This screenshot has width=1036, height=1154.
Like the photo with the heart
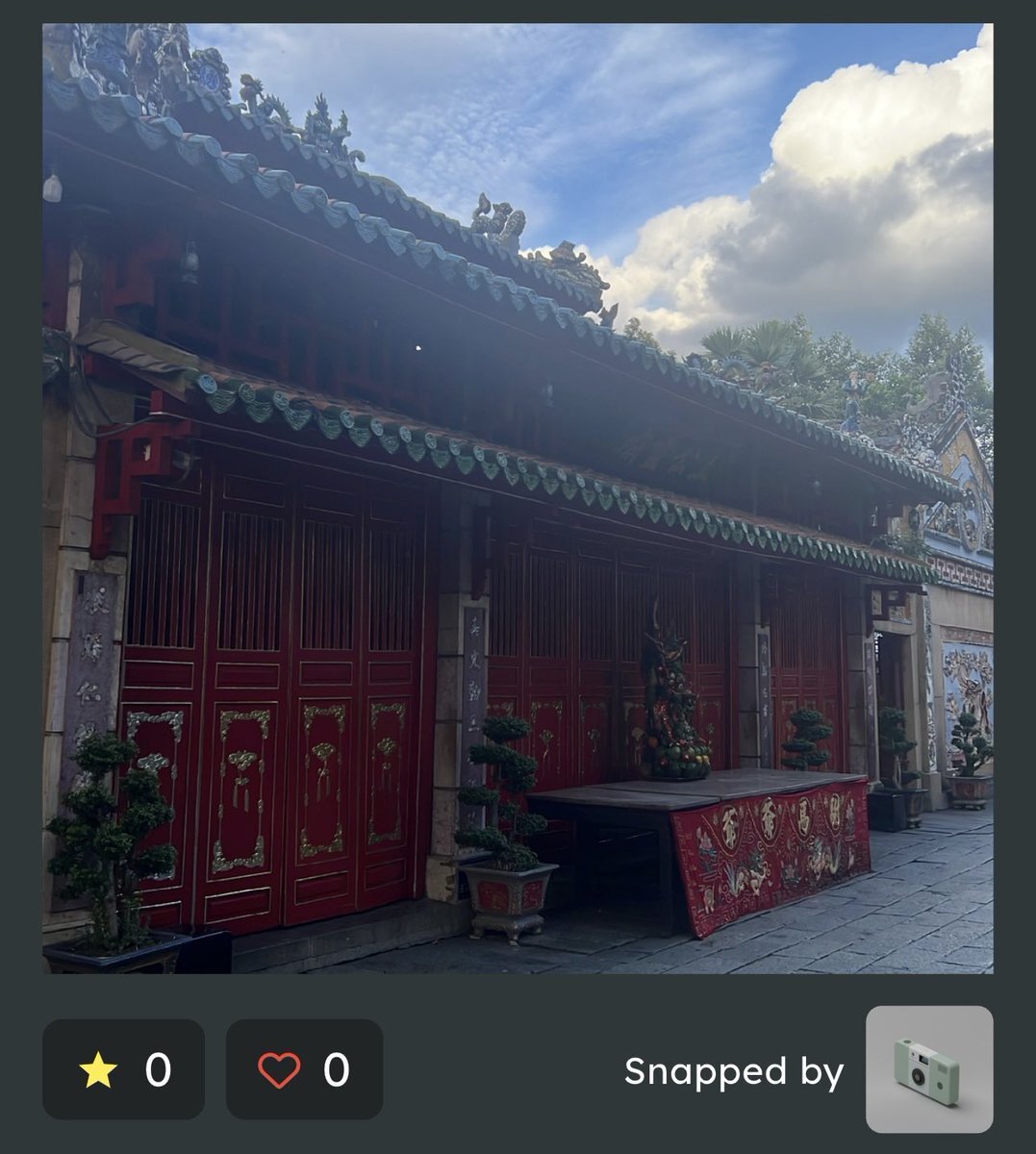point(304,1069)
